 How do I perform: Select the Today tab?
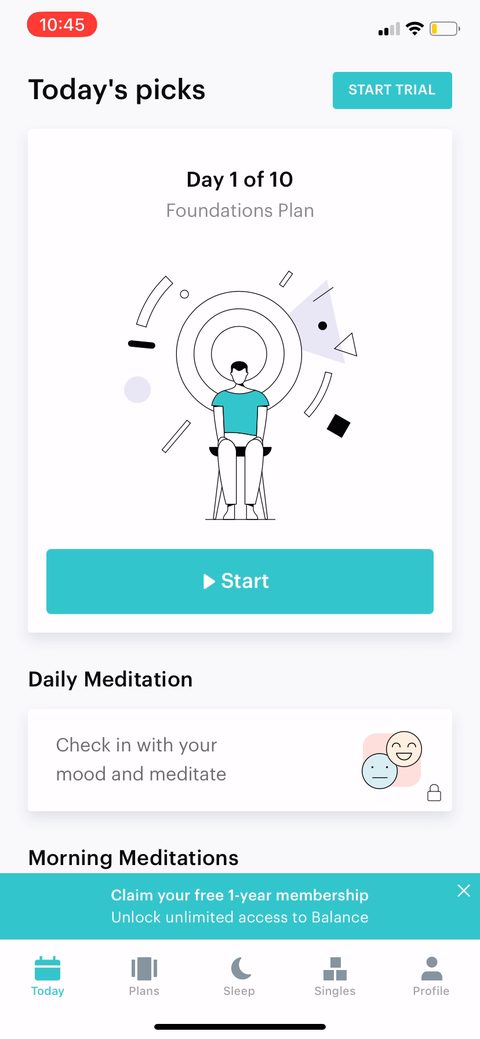[x=48, y=977]
